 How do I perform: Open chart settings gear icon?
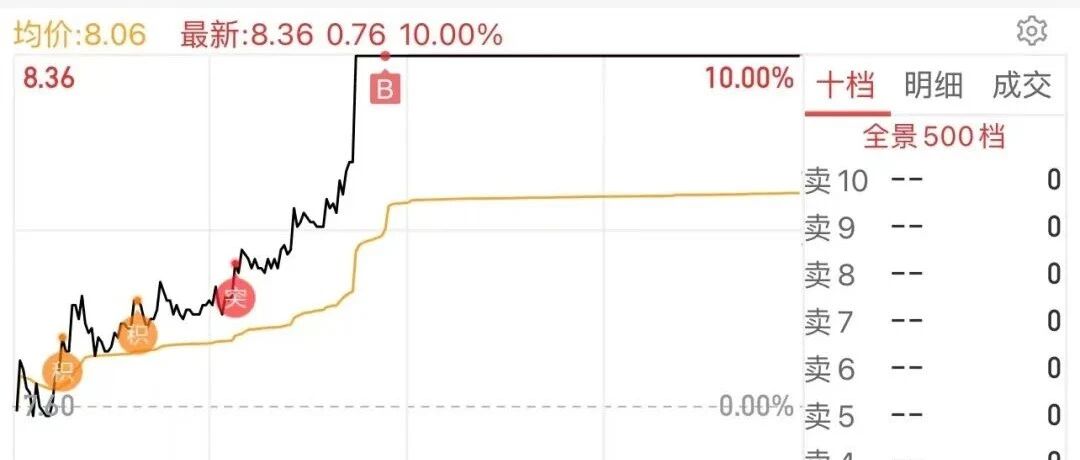coord(1031,32)
